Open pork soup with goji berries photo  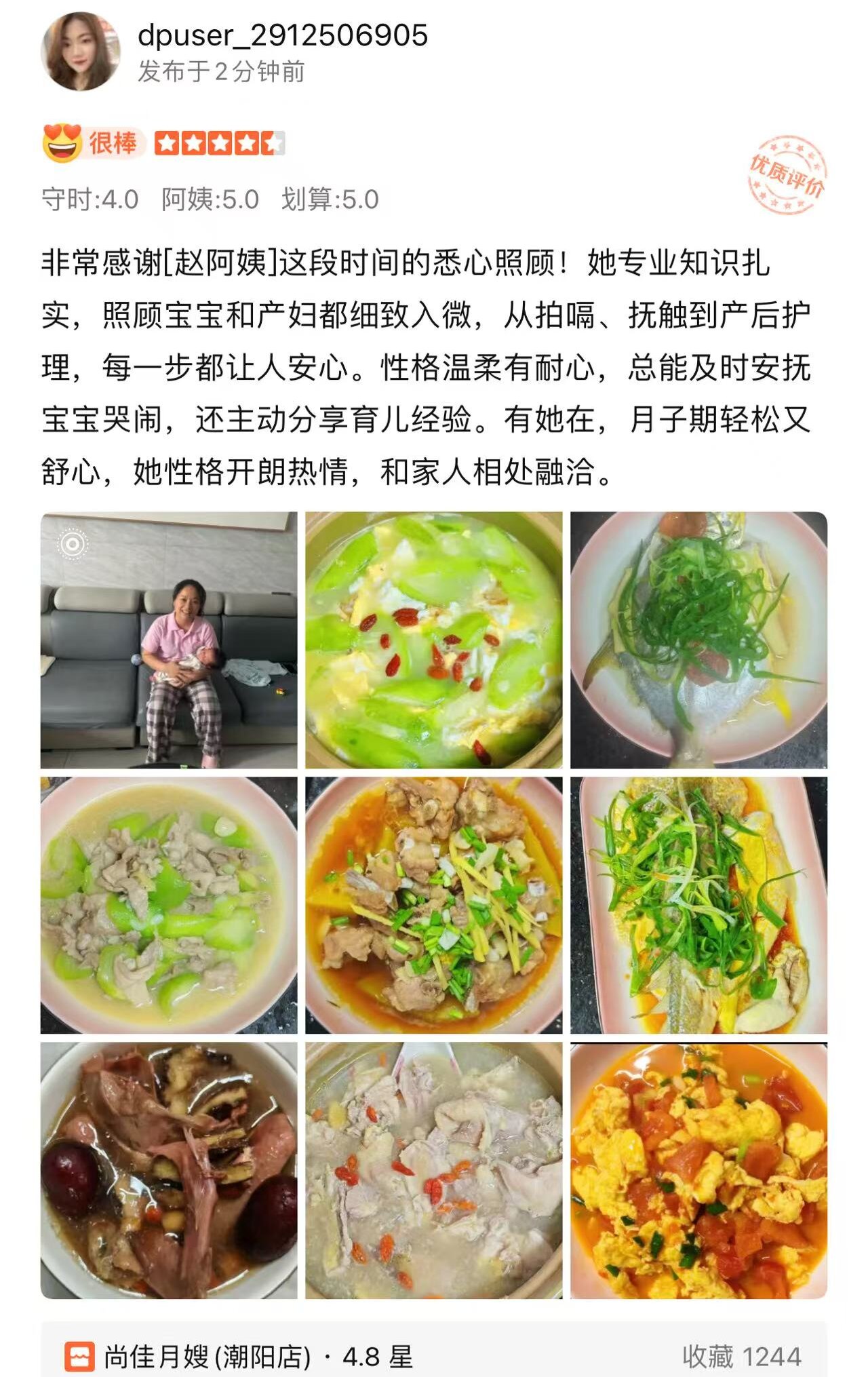pyautogui.click(x=433, y=1170)
